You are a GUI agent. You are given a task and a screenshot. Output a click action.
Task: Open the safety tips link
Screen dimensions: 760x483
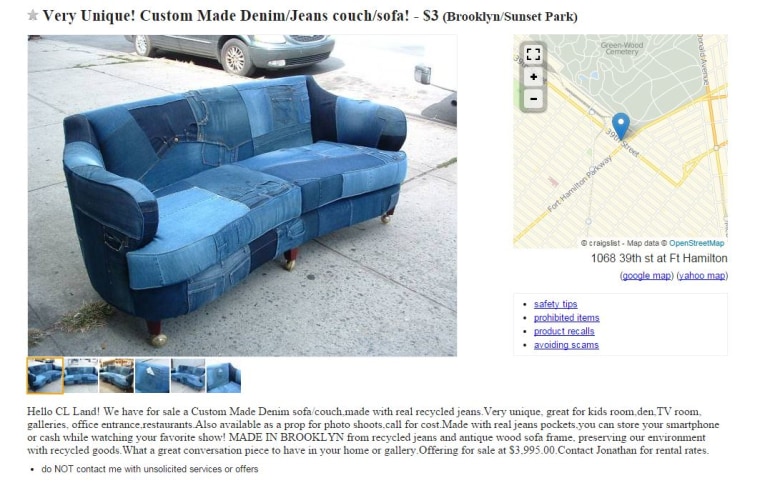click(x=555, y=304)
